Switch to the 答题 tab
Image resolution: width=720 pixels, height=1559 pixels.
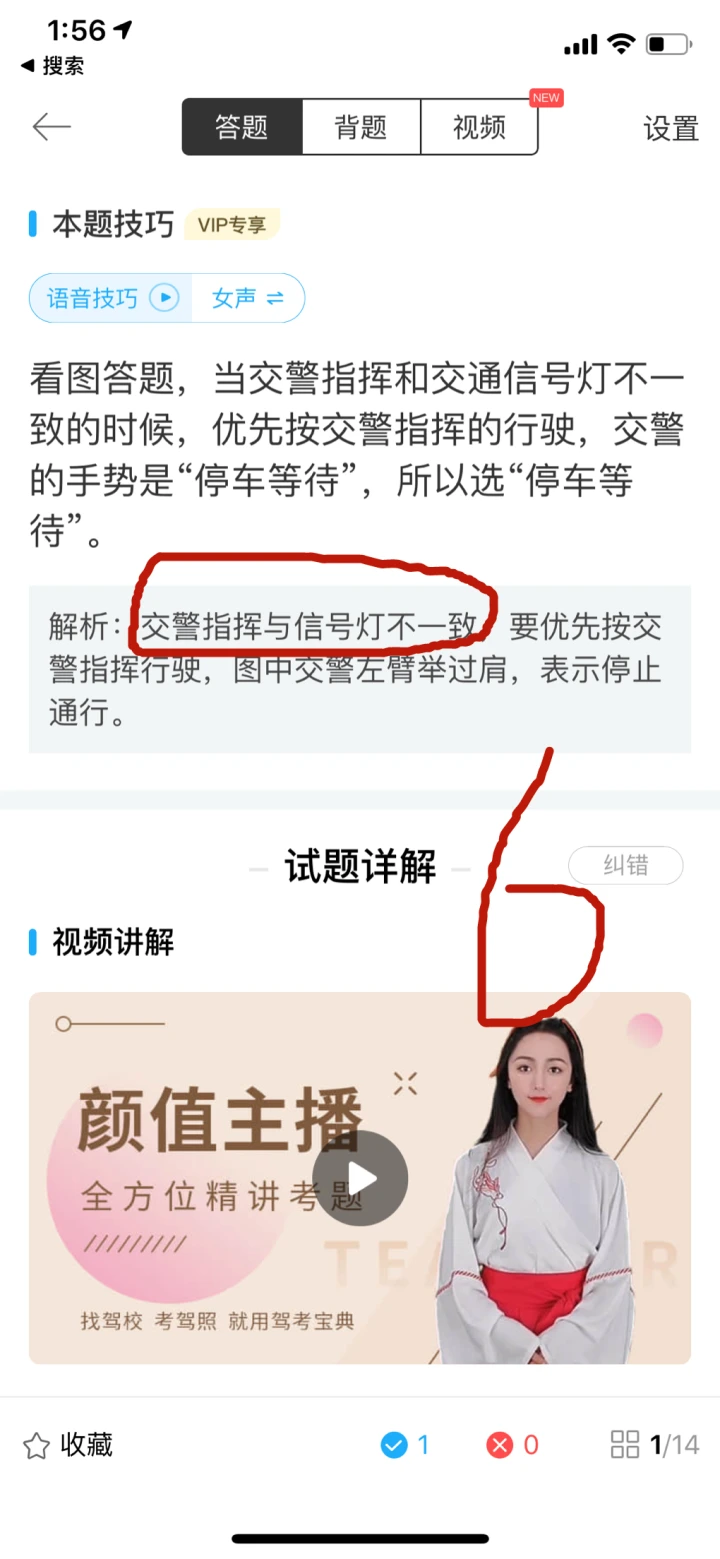click(242, 127)
